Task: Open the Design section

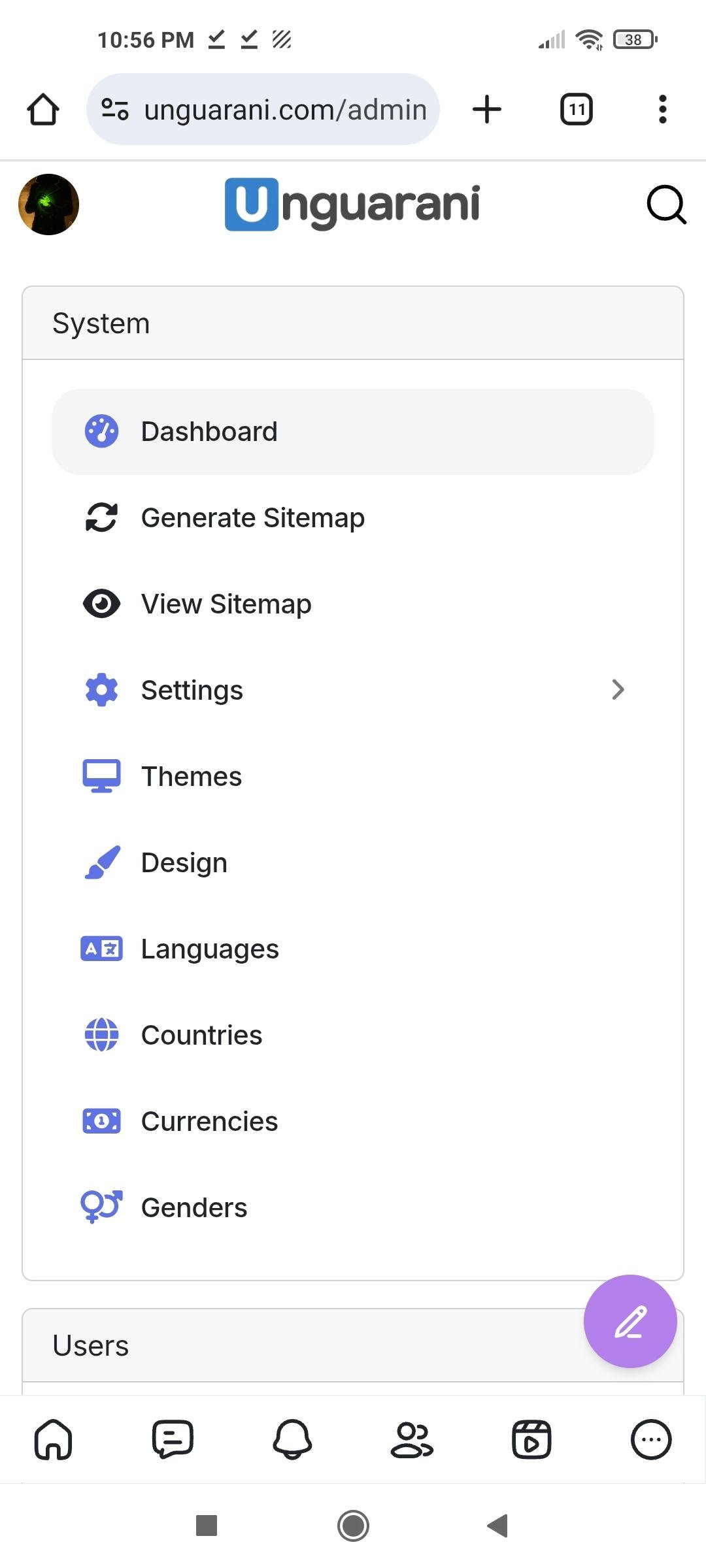Action: pos(353,863)
